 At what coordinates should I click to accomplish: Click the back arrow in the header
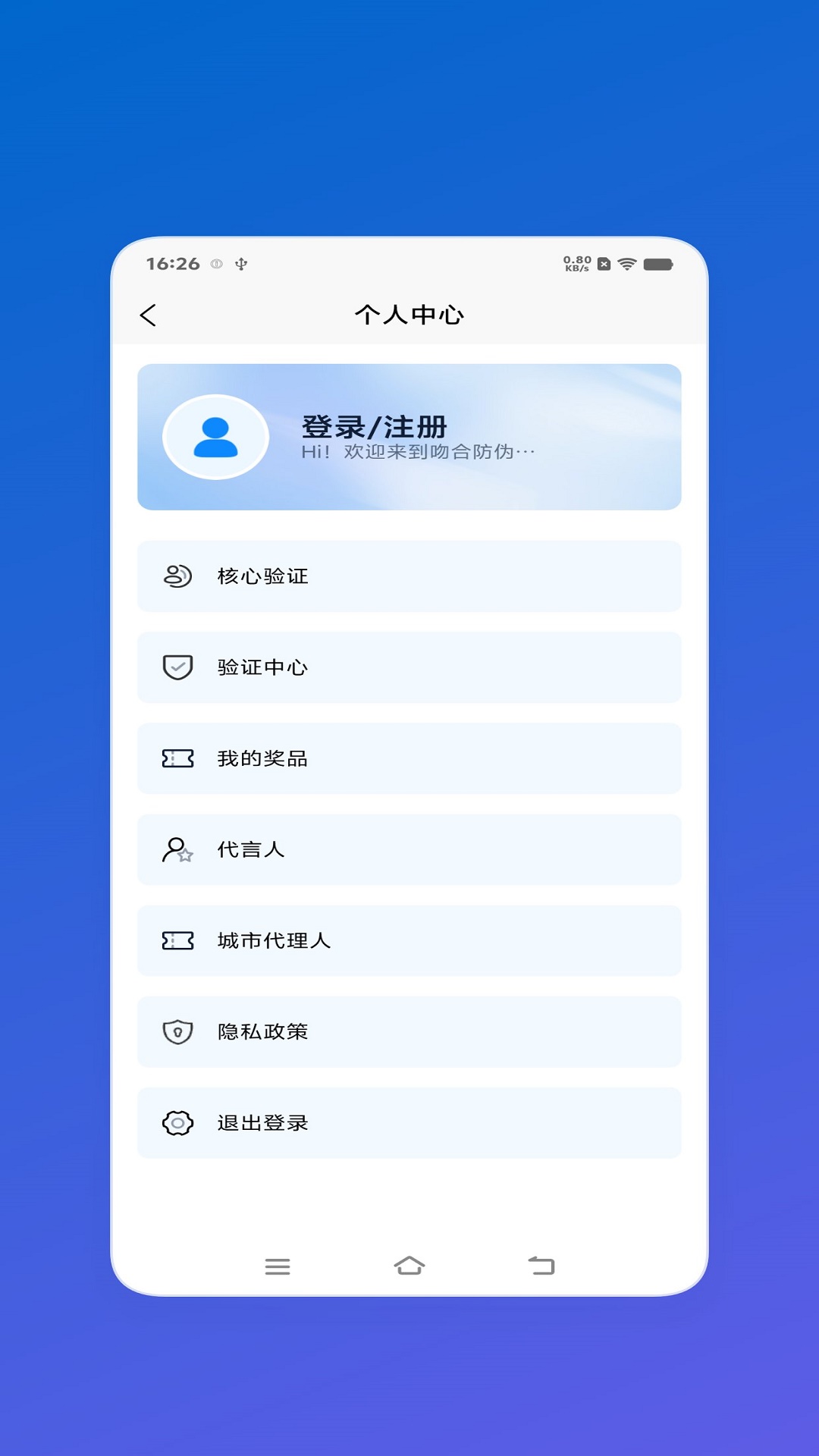coord(149,315)
